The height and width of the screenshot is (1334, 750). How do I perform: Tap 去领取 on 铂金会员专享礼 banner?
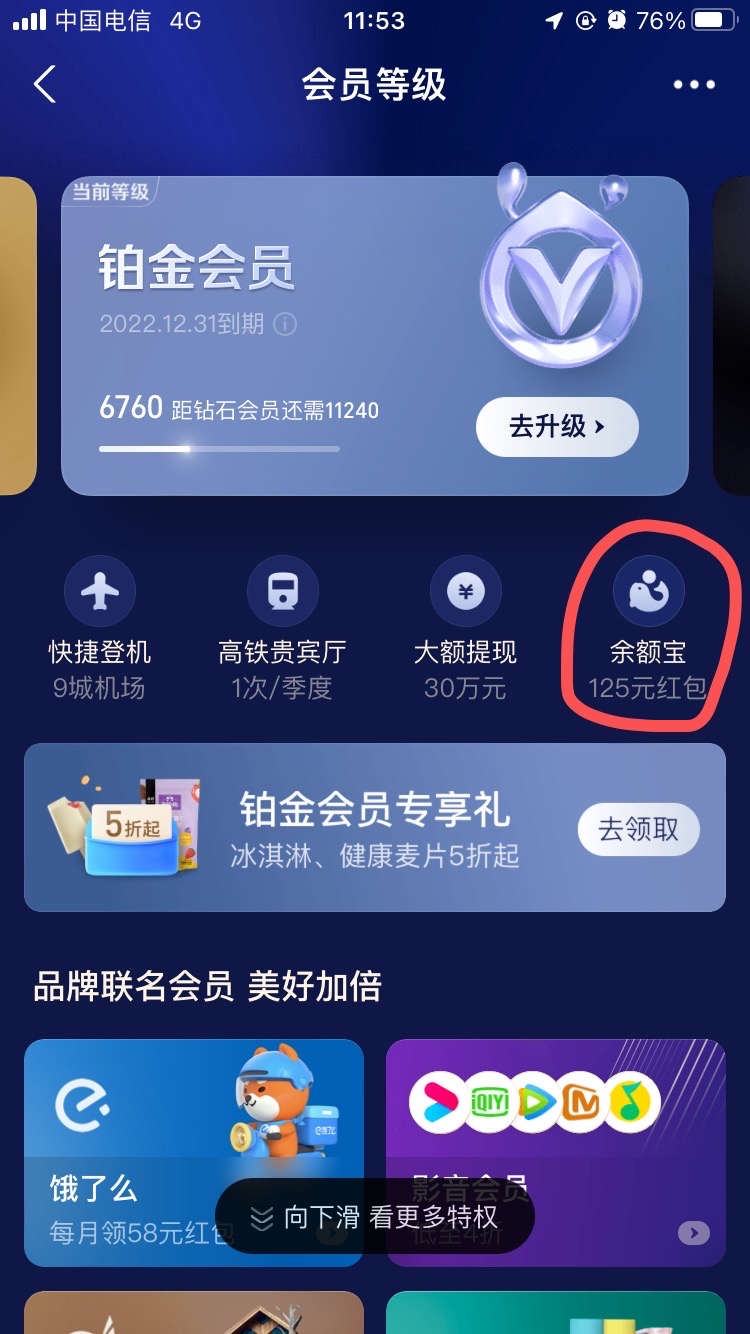638,829
